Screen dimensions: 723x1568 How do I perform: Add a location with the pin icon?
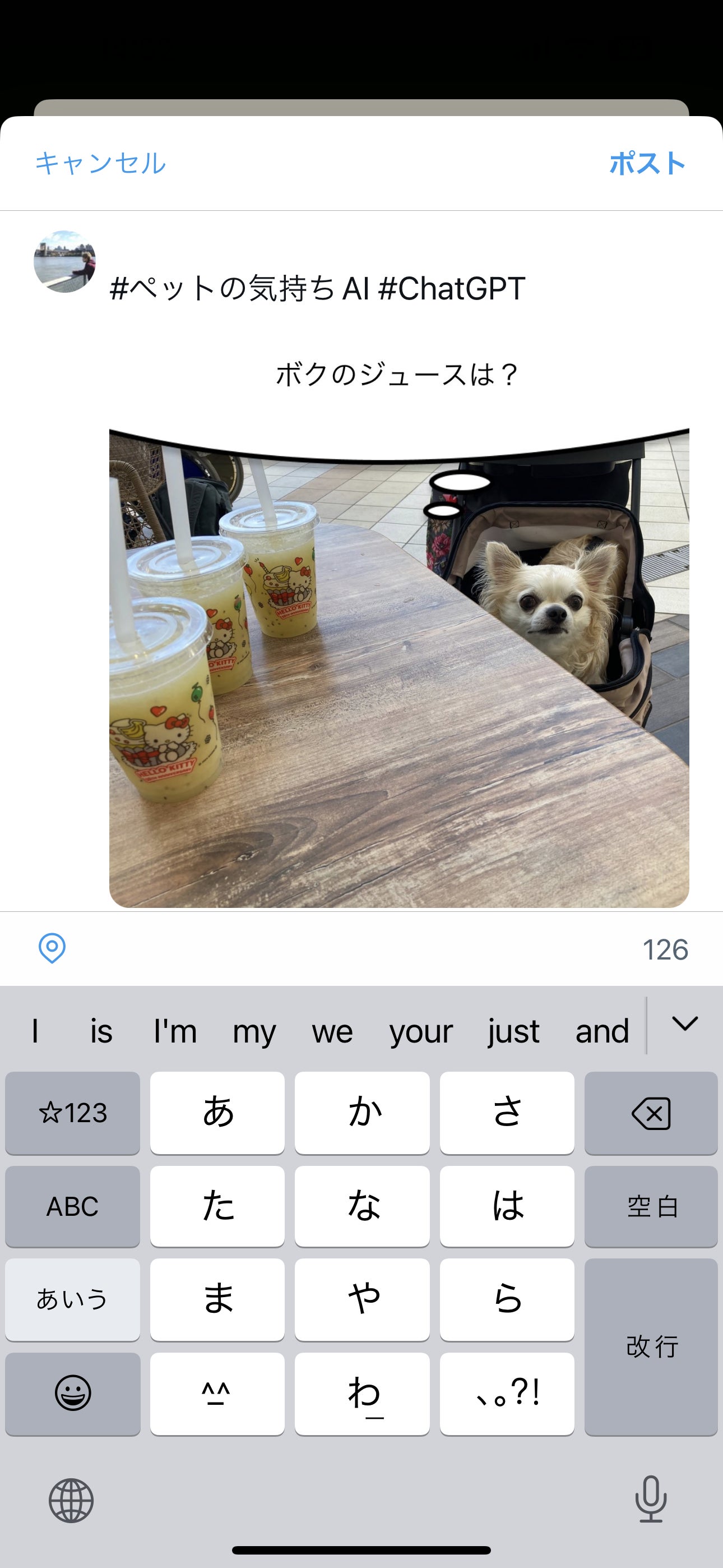[x=52, y=948]
